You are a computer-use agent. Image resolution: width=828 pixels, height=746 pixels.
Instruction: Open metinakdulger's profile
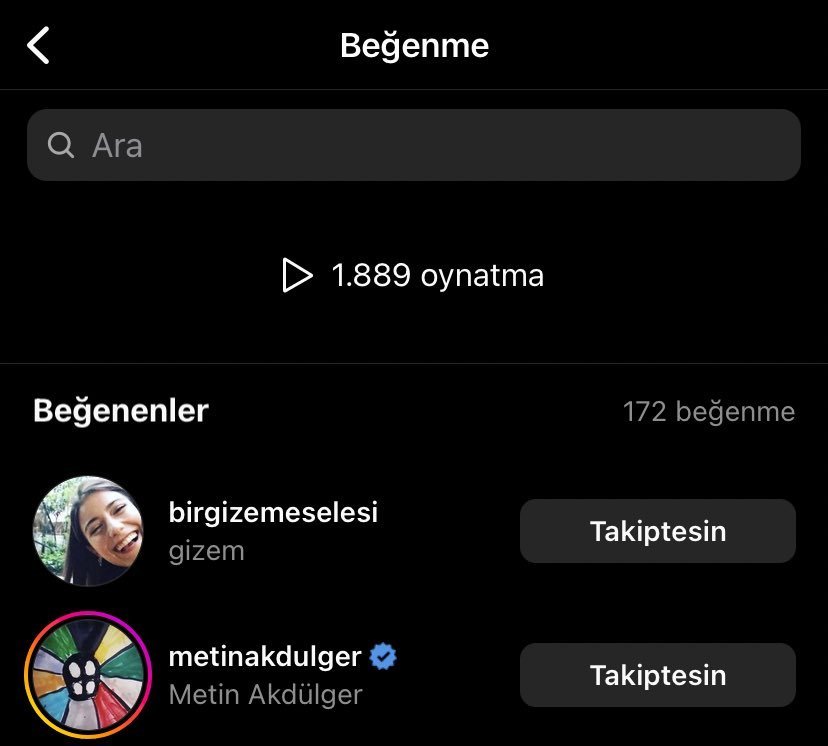(265, 657)
